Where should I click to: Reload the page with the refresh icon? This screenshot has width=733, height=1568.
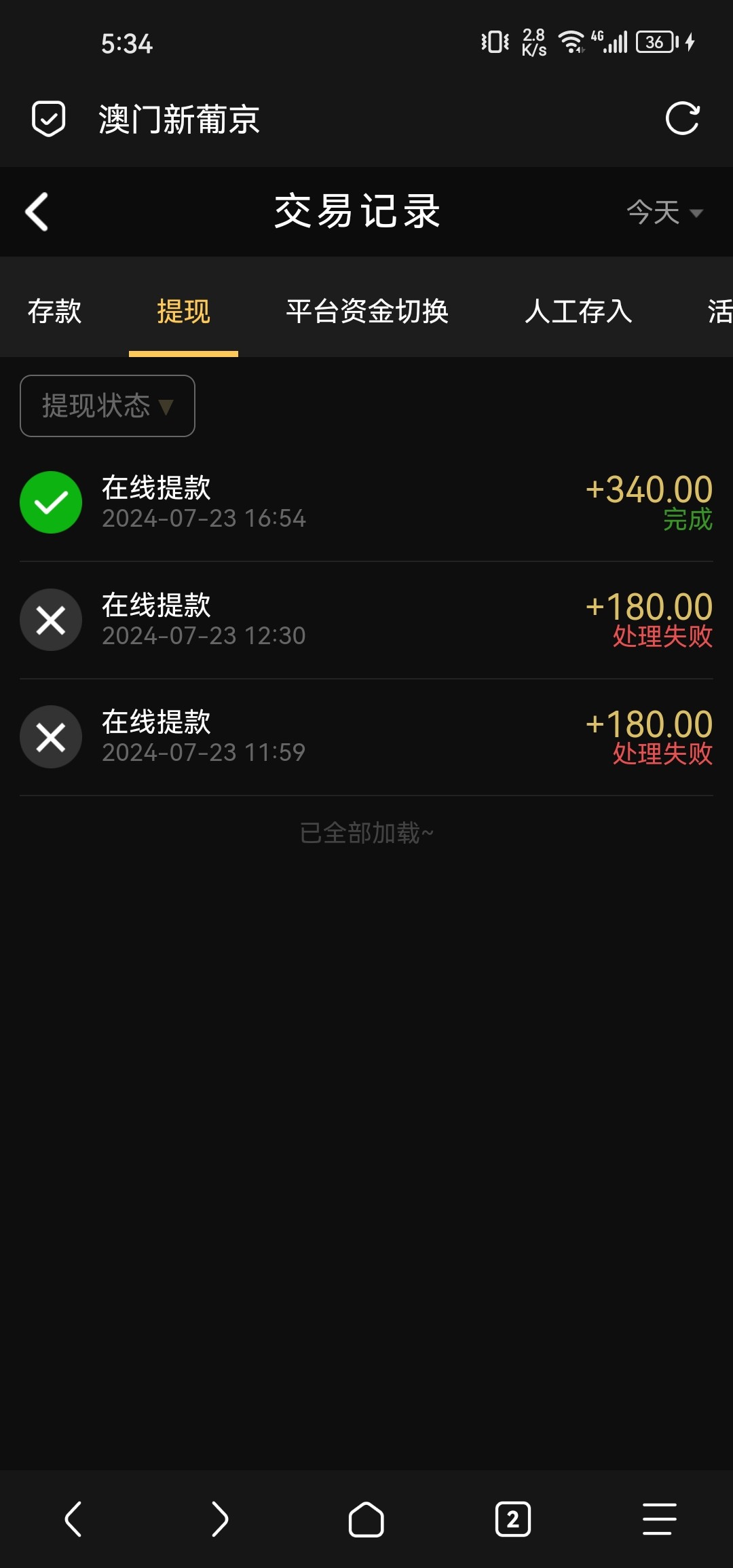click(682, 119)
